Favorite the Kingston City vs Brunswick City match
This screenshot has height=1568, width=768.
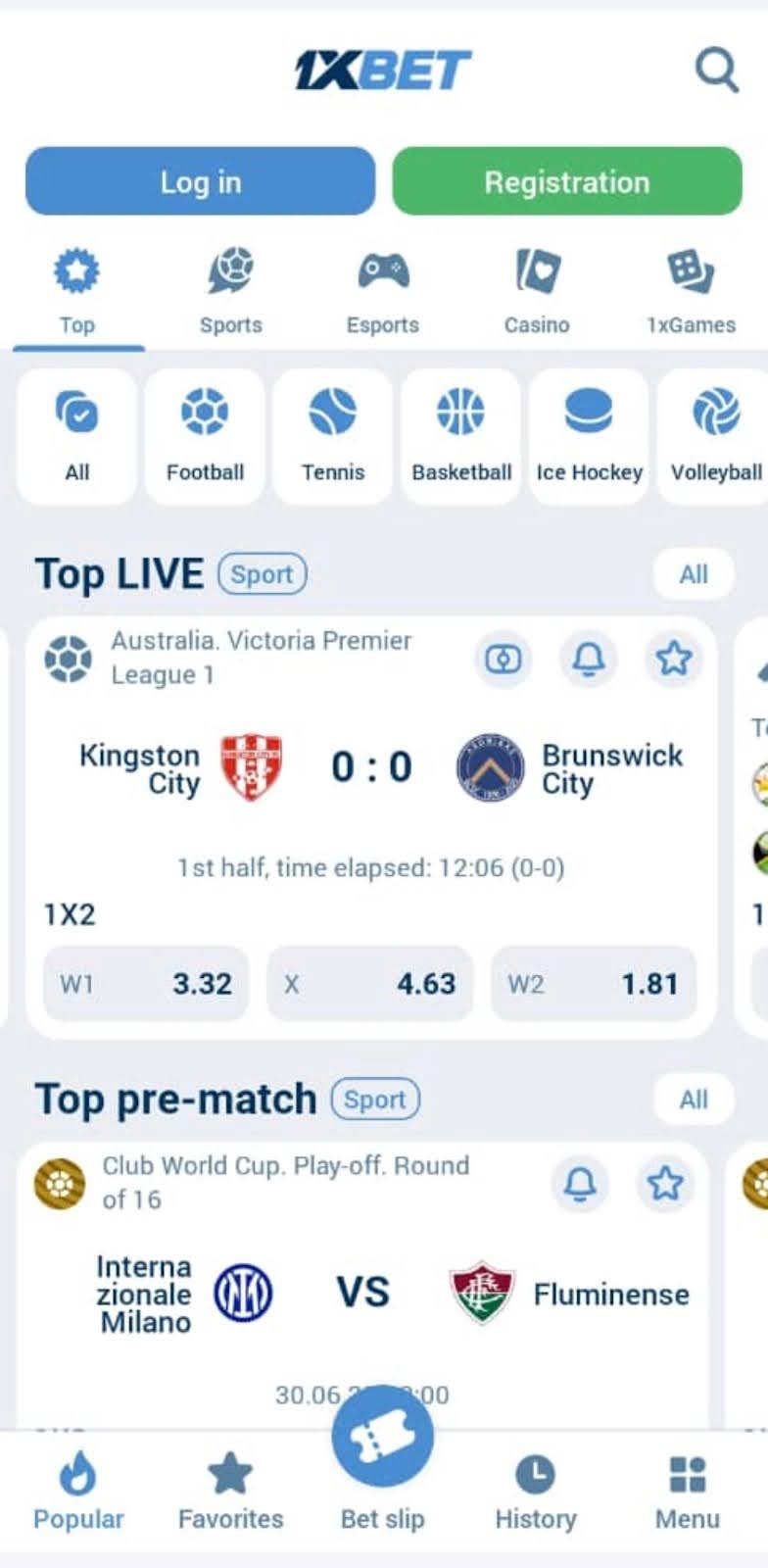click(x=674, y=659)
